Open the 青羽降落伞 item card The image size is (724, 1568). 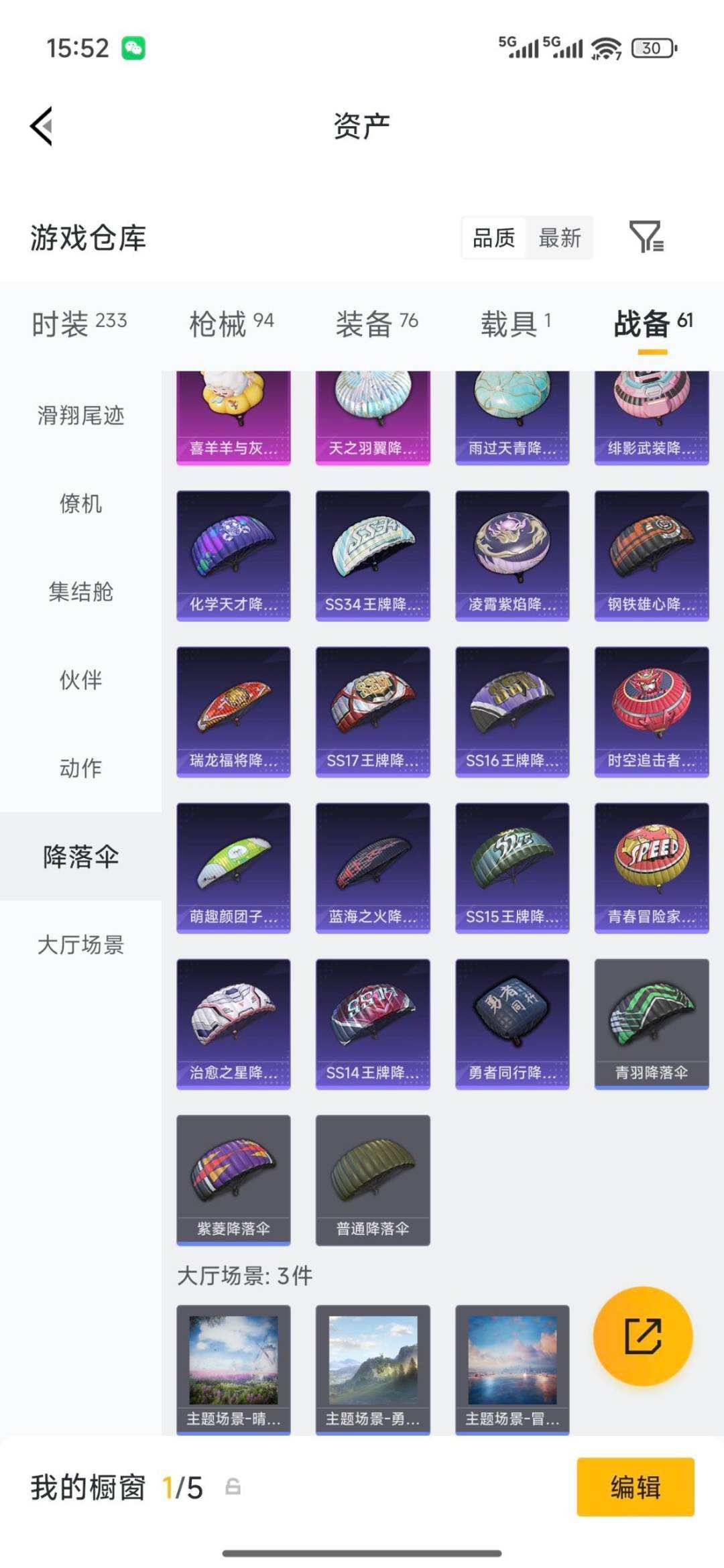tap(651, 1022)
